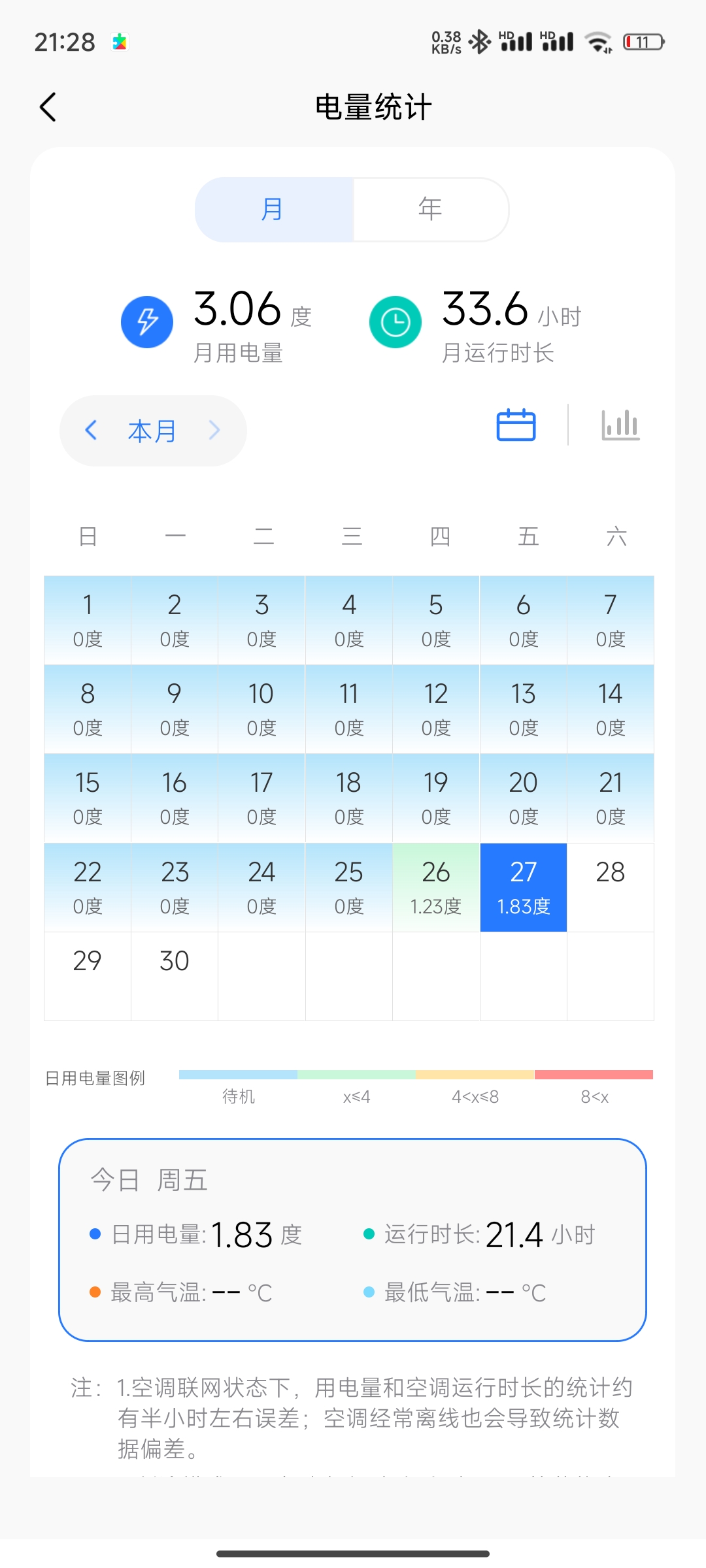706x1568 pixels.
Task: Select day 26 with 1.23度
Action: (x=436, y=887)
